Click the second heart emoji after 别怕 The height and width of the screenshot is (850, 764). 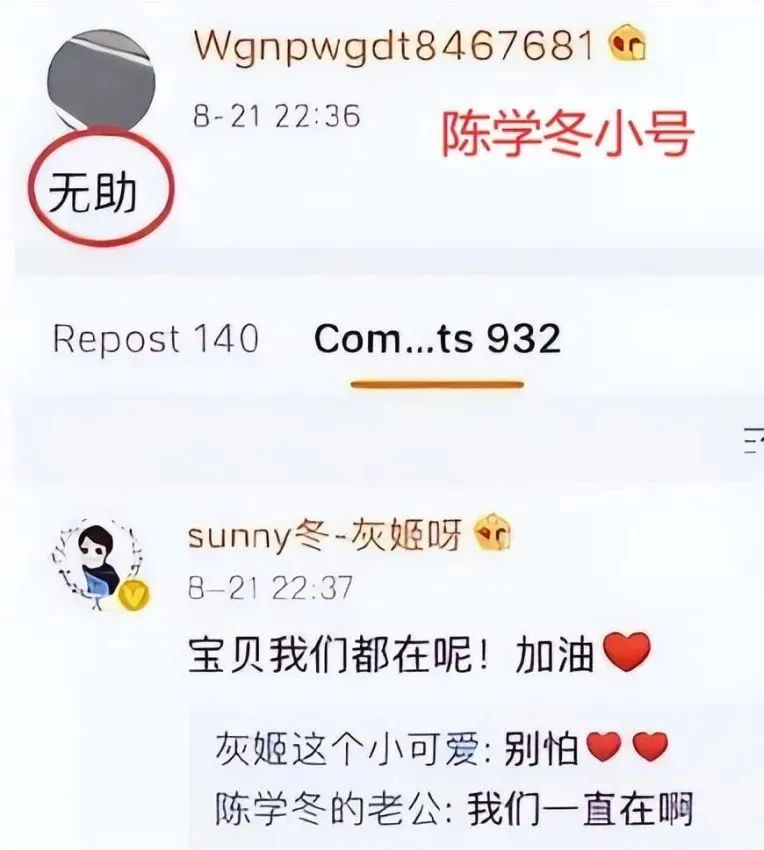pyautogui.click(x=653, y=745)
